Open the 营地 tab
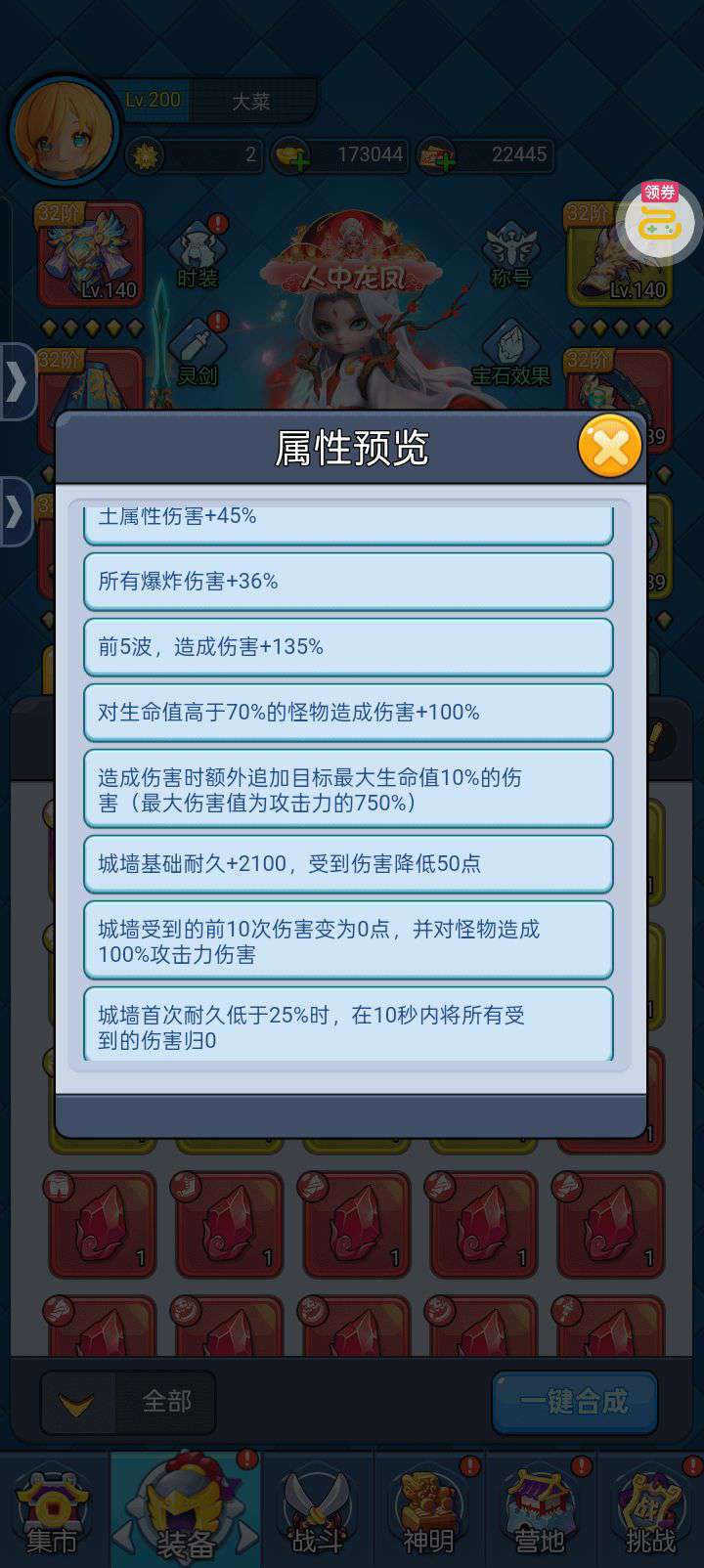This screenshot has width=704, height=1568. (x=540, y=1511)
